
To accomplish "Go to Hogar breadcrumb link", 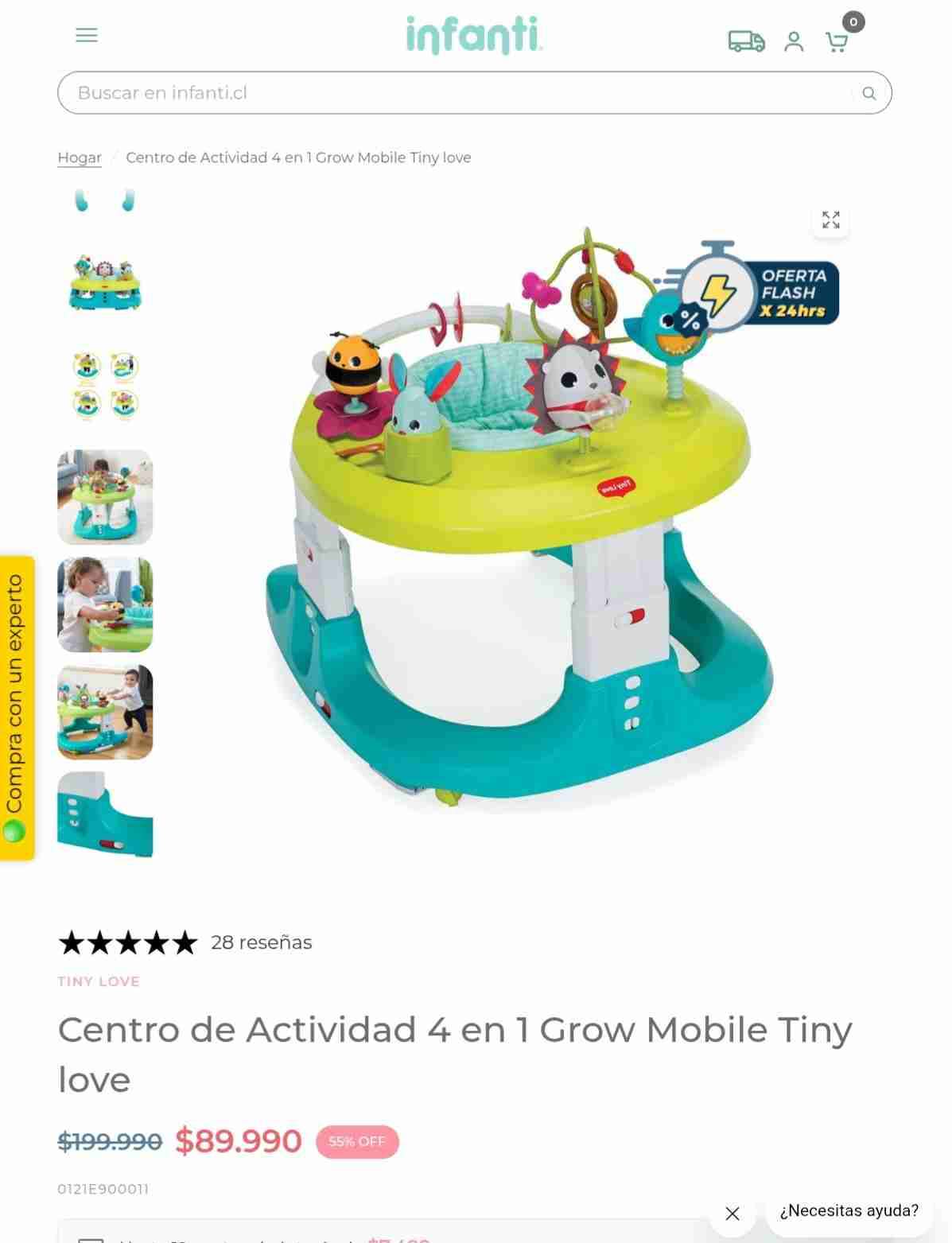I will (80, 157).
